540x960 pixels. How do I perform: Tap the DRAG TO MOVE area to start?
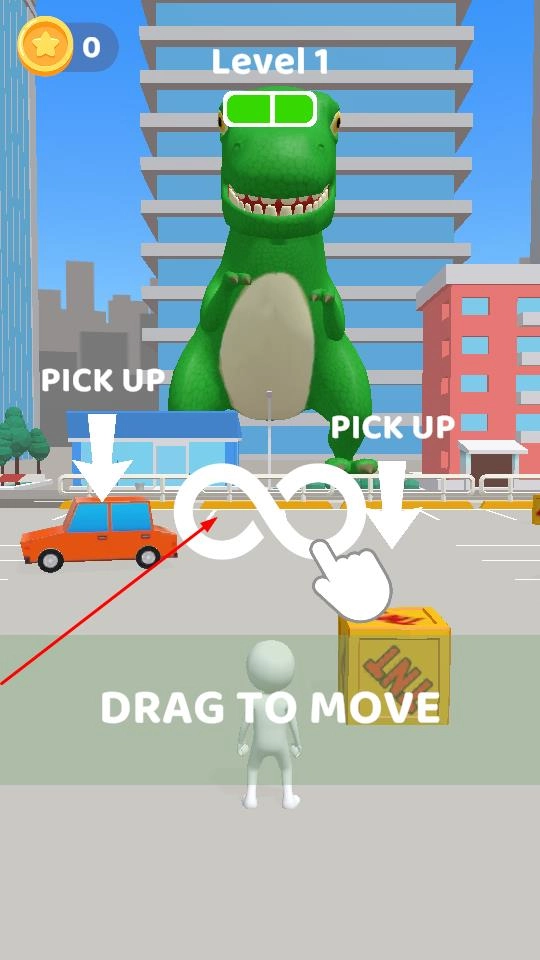pos(270,710)
